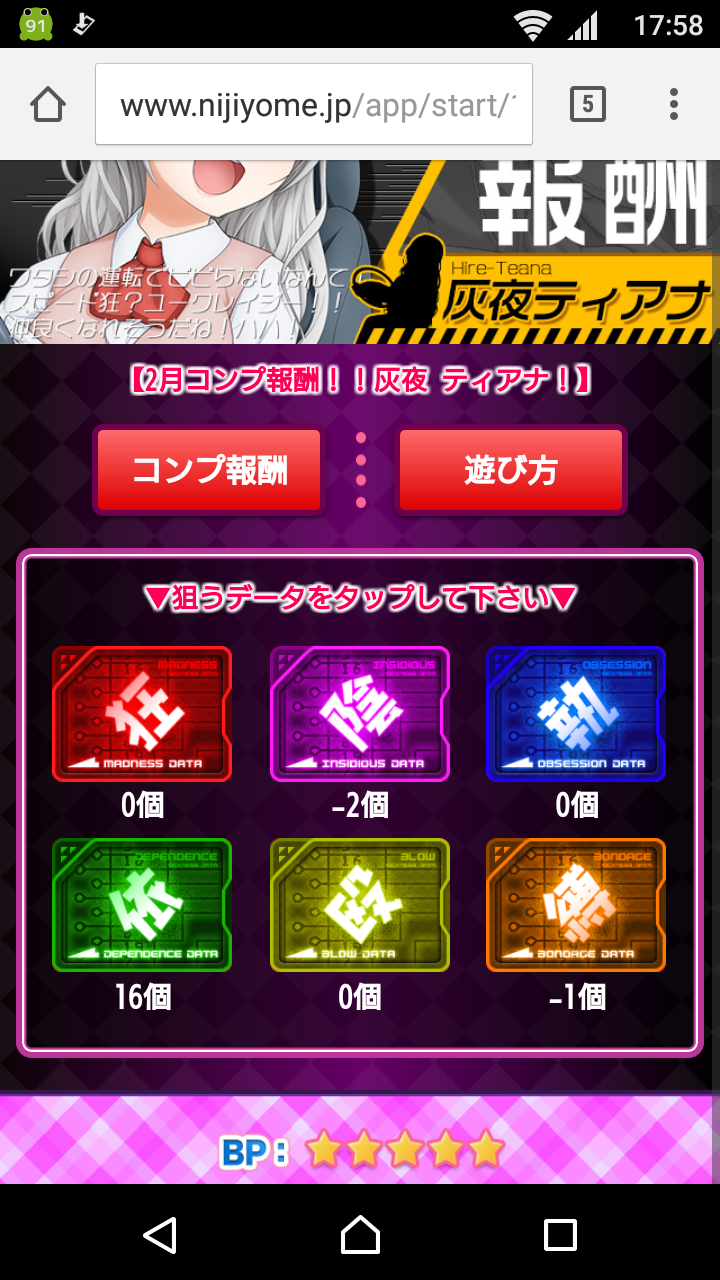Select the purple Insidious Data card
The image size is (720, 1280).
(360, 713)
